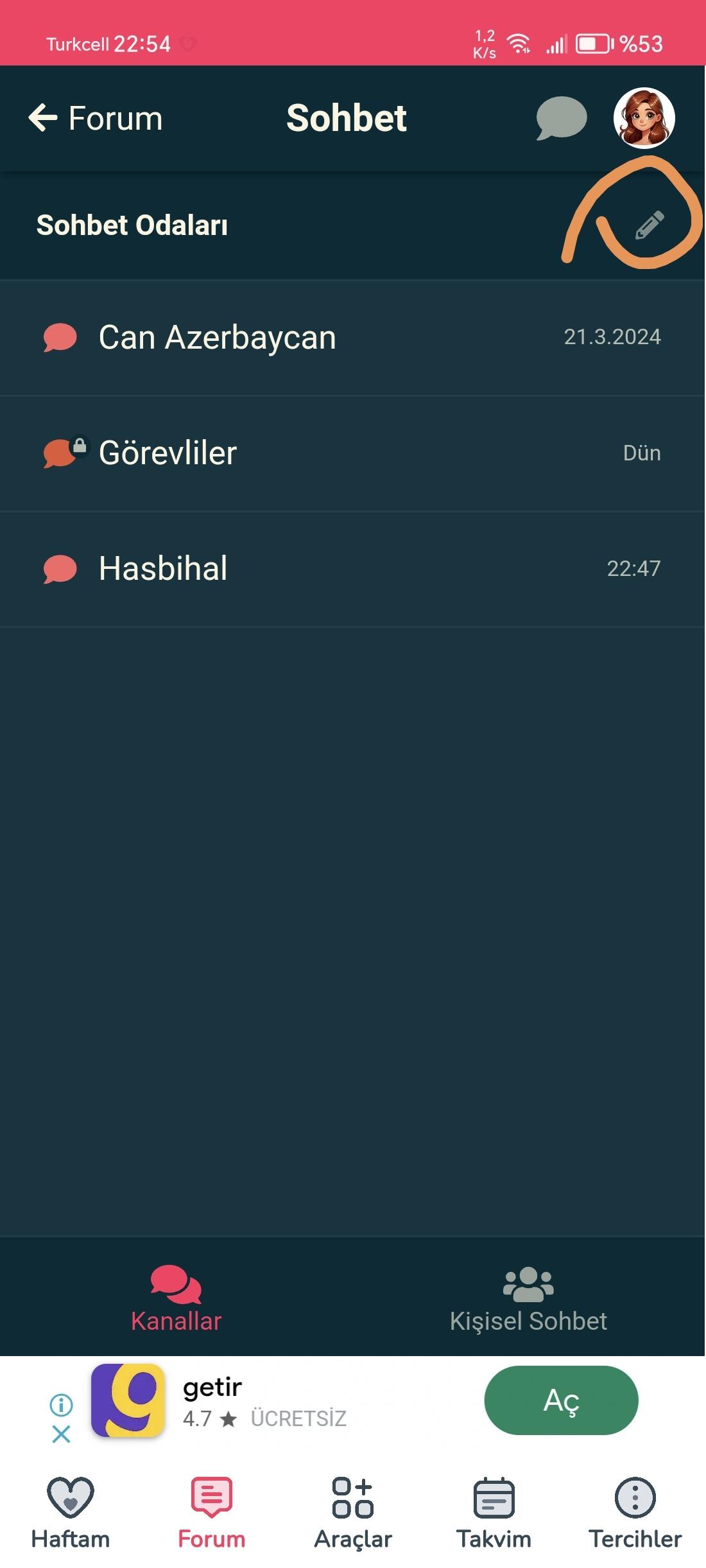View ad info icon on getir banner
The width and height of the screenshot is (706, 1568).
(x=61, y=1405)
